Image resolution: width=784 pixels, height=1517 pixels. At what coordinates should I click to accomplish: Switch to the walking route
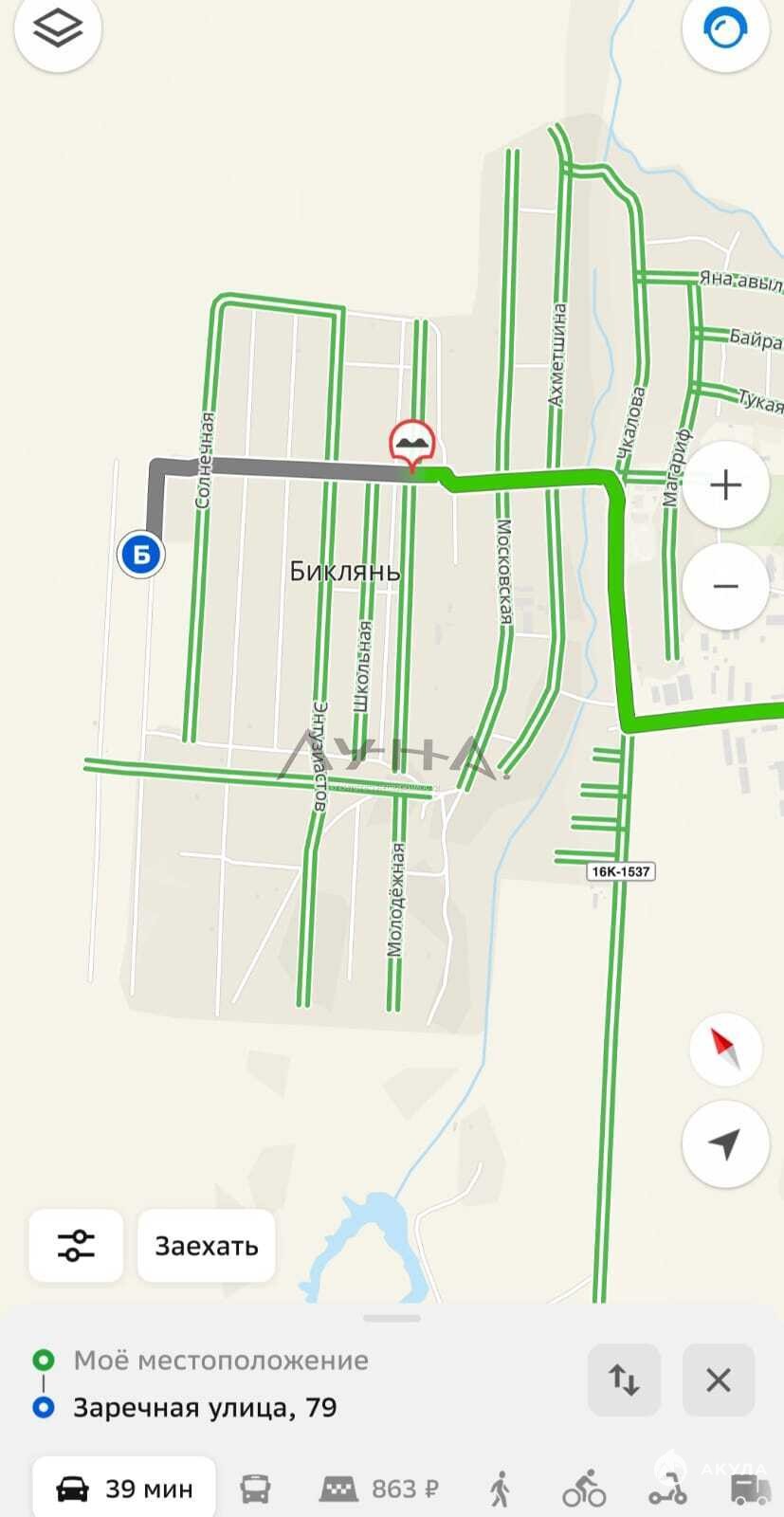tap(501, 1490)
